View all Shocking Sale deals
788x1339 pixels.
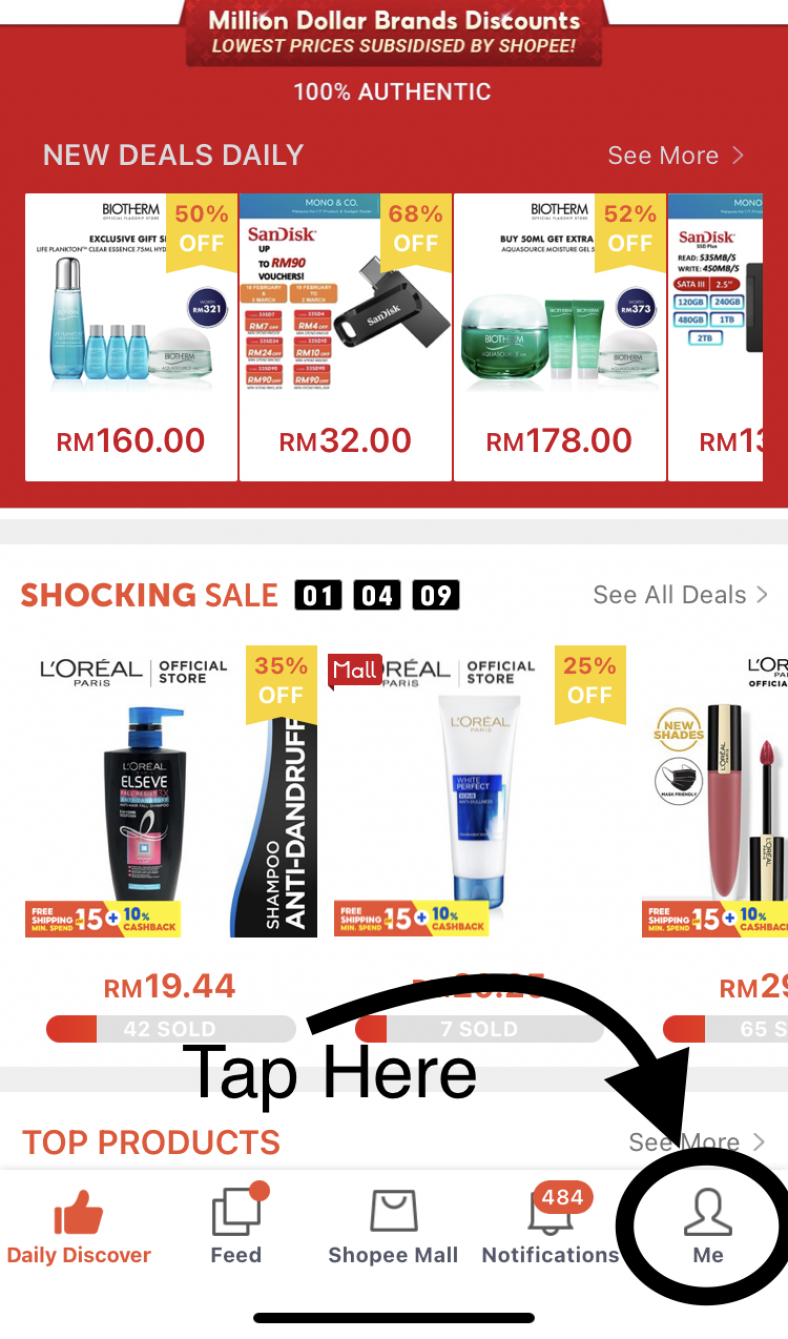680,595
